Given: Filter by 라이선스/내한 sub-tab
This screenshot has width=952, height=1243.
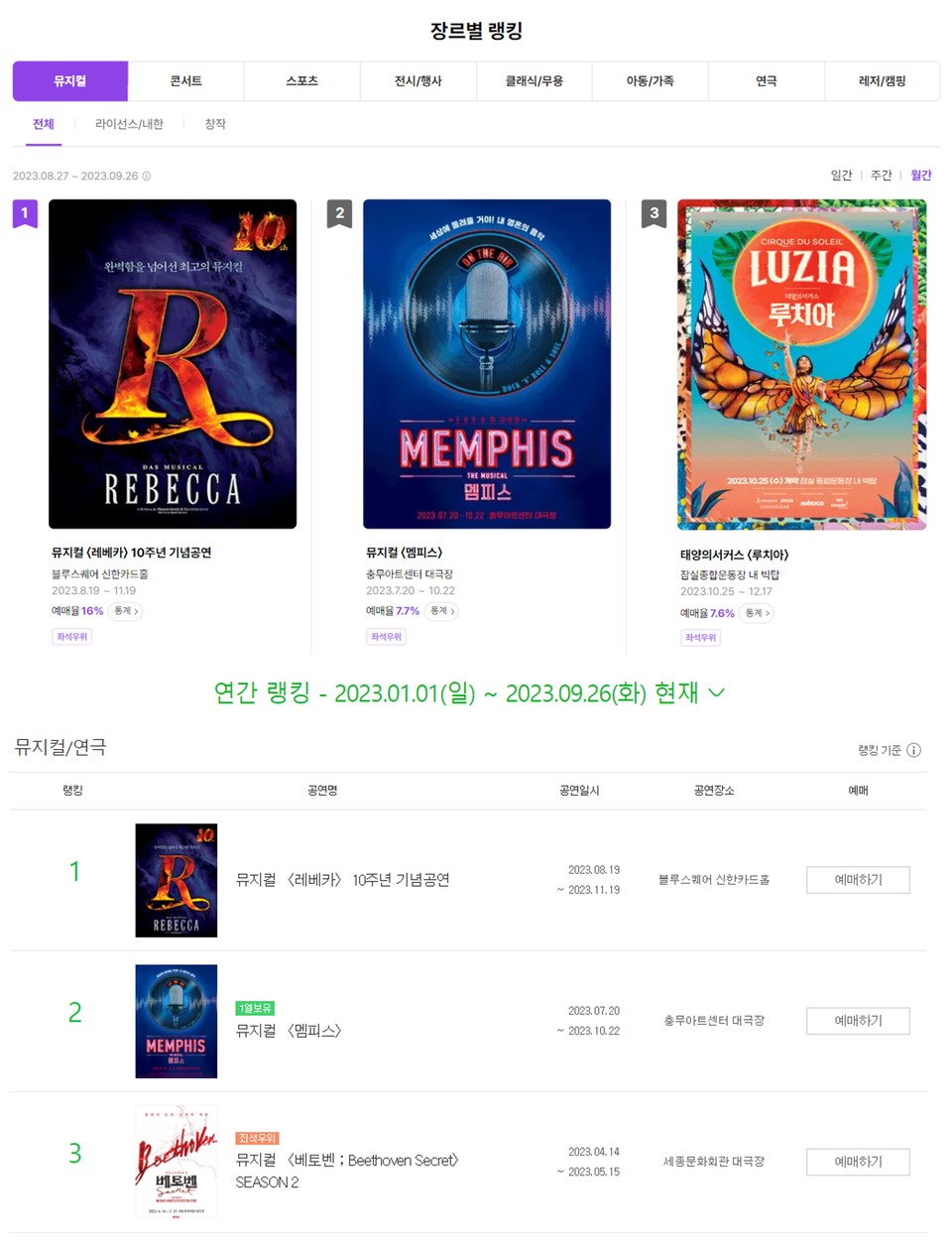Looking at the screenshot, I should (x=129, y=124).
